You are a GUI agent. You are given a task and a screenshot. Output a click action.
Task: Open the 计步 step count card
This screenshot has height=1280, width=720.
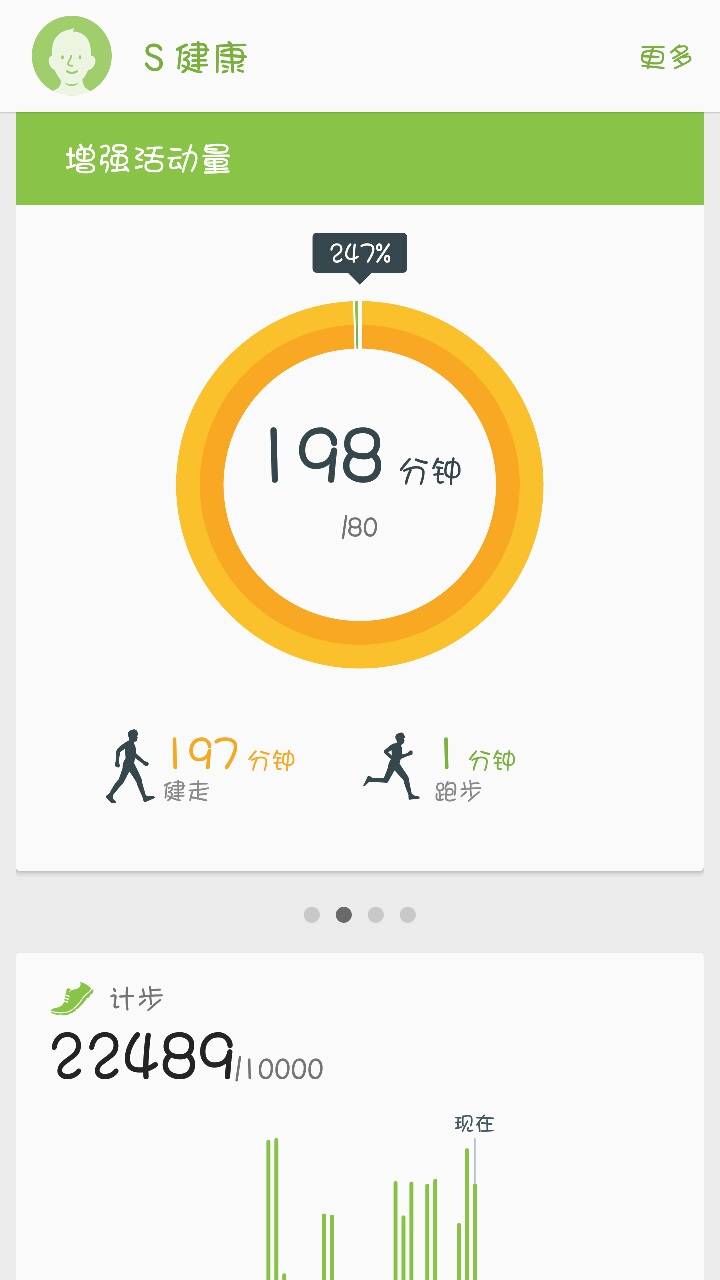tap(360, 1100)
